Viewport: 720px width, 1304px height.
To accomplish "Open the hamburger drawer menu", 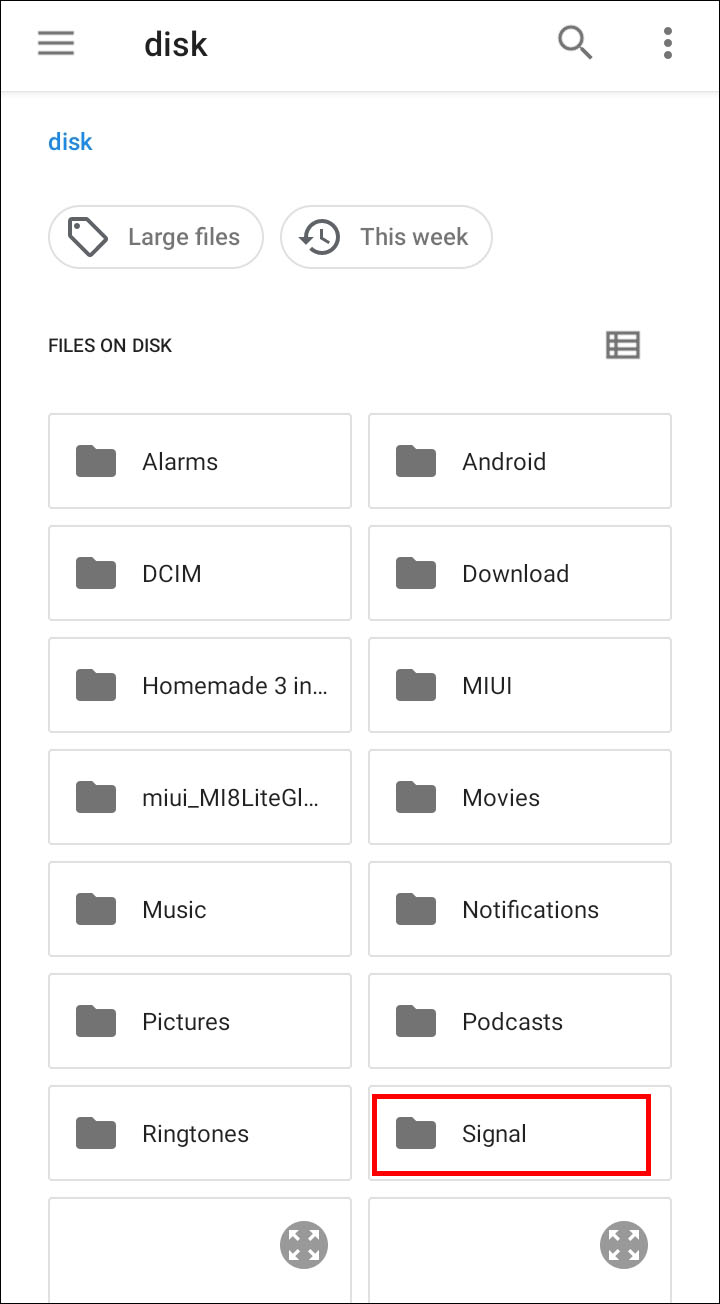I will pyautogui.click(x=56, y=44).
